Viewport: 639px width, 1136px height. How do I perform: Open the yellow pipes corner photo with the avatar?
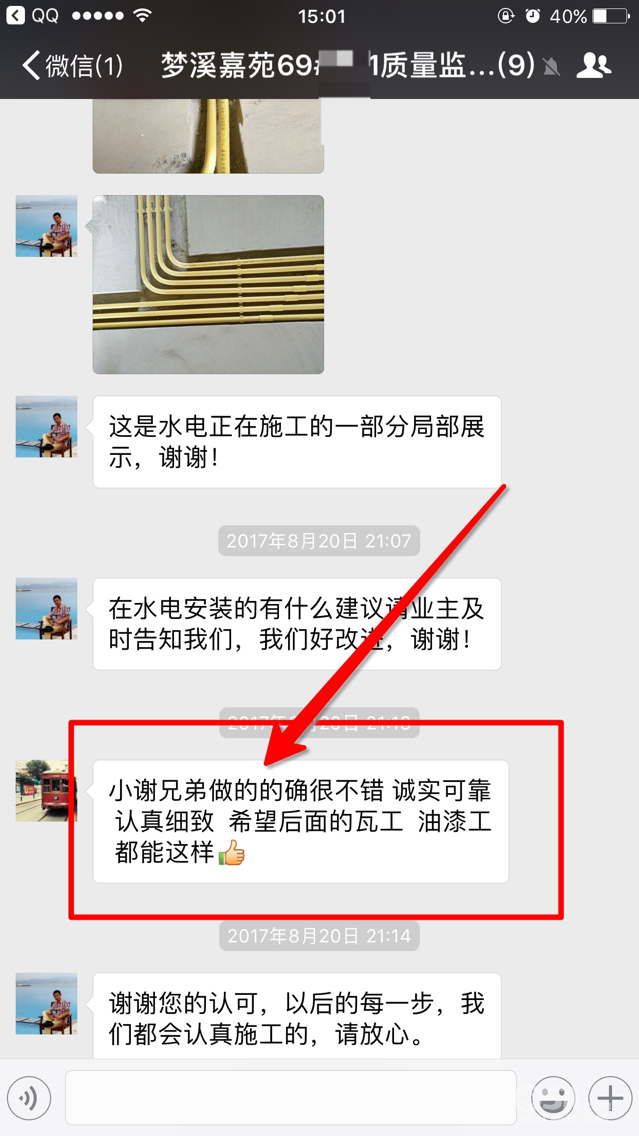[x=208, y=284]
